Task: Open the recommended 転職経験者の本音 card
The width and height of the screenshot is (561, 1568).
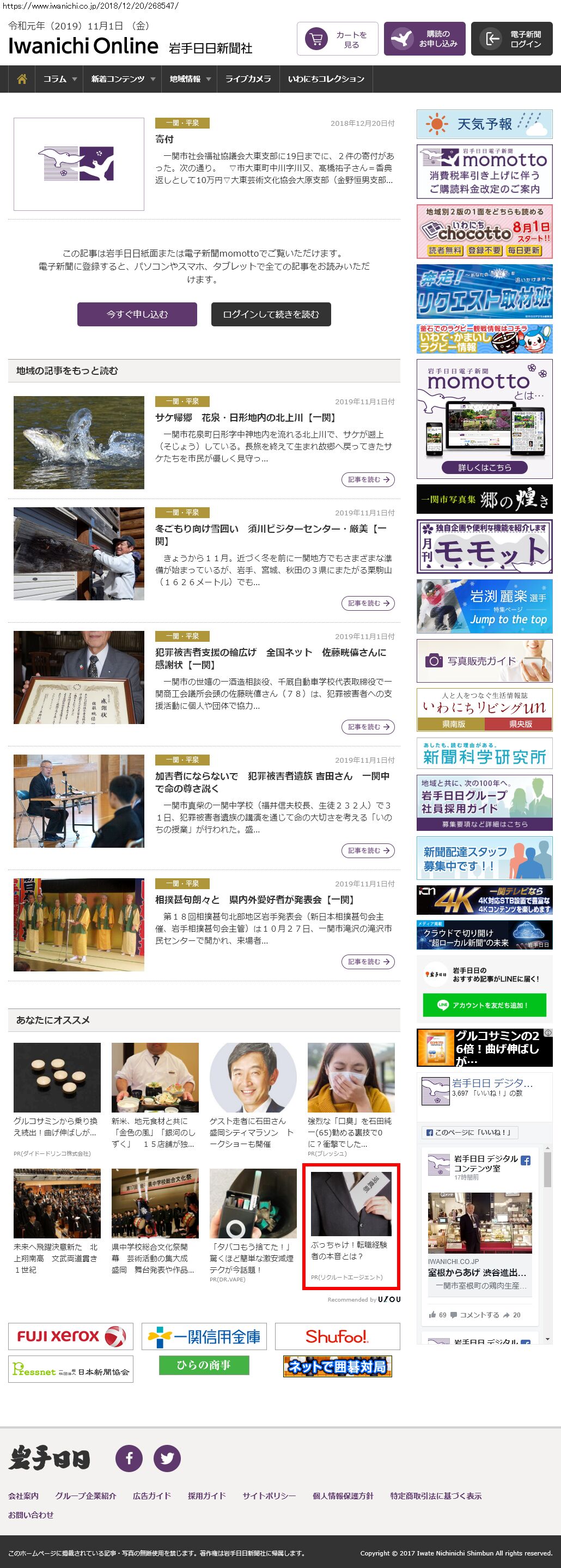Action: [351, 1226]
